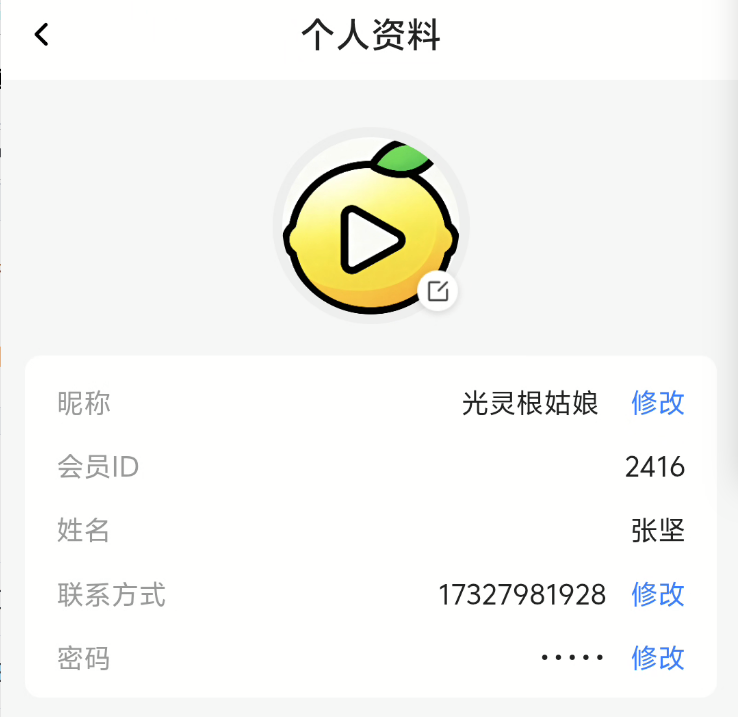Image resolution: width=738 pixels, height=717 pixels.
Task: Tap the edit icon on the avatar
Action: click(x=437, y=291)
